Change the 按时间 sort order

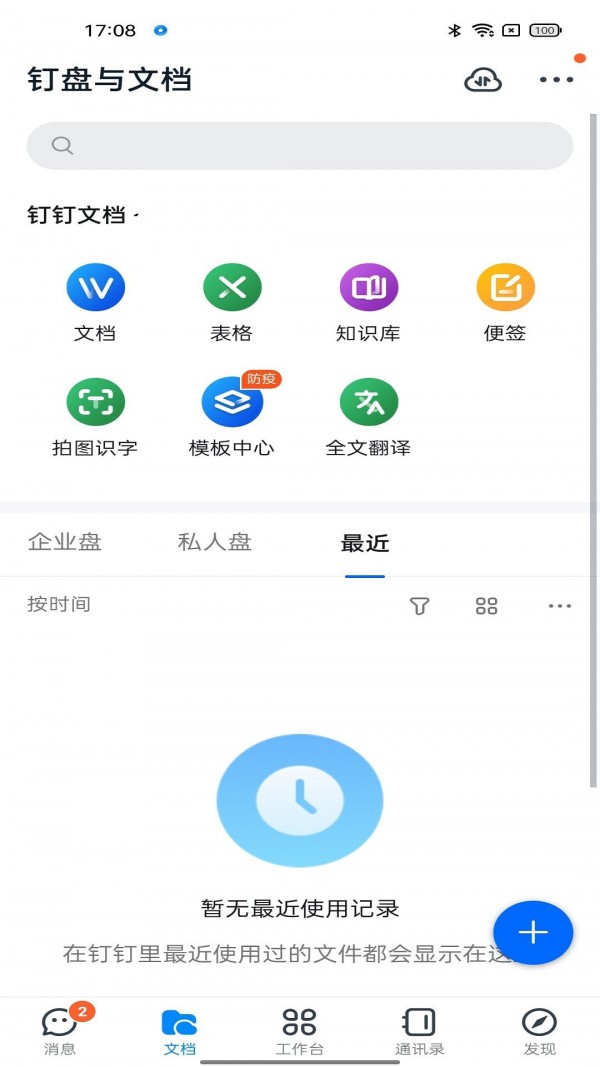[59, 604]
